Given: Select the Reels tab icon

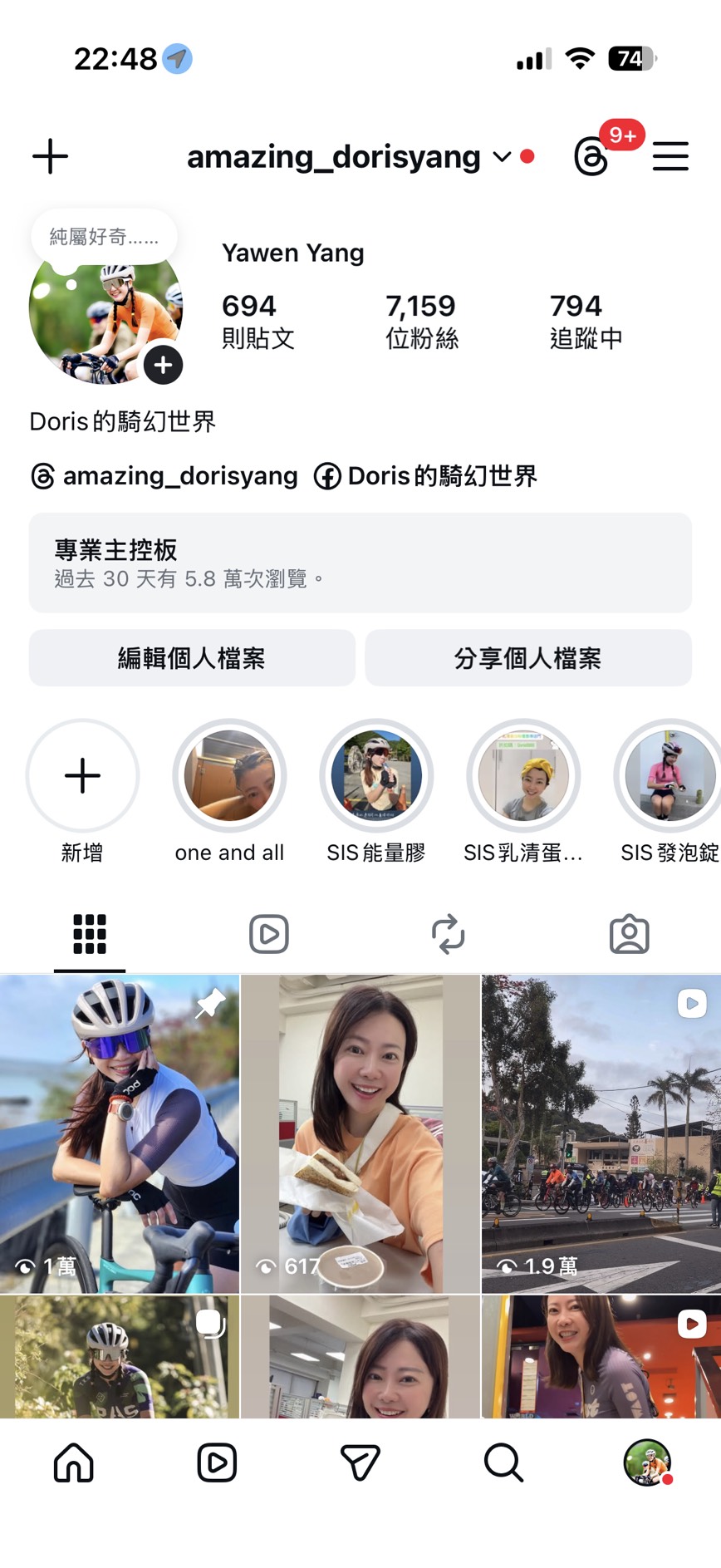Looking at the screenshot, I should [x=269, y=933].
